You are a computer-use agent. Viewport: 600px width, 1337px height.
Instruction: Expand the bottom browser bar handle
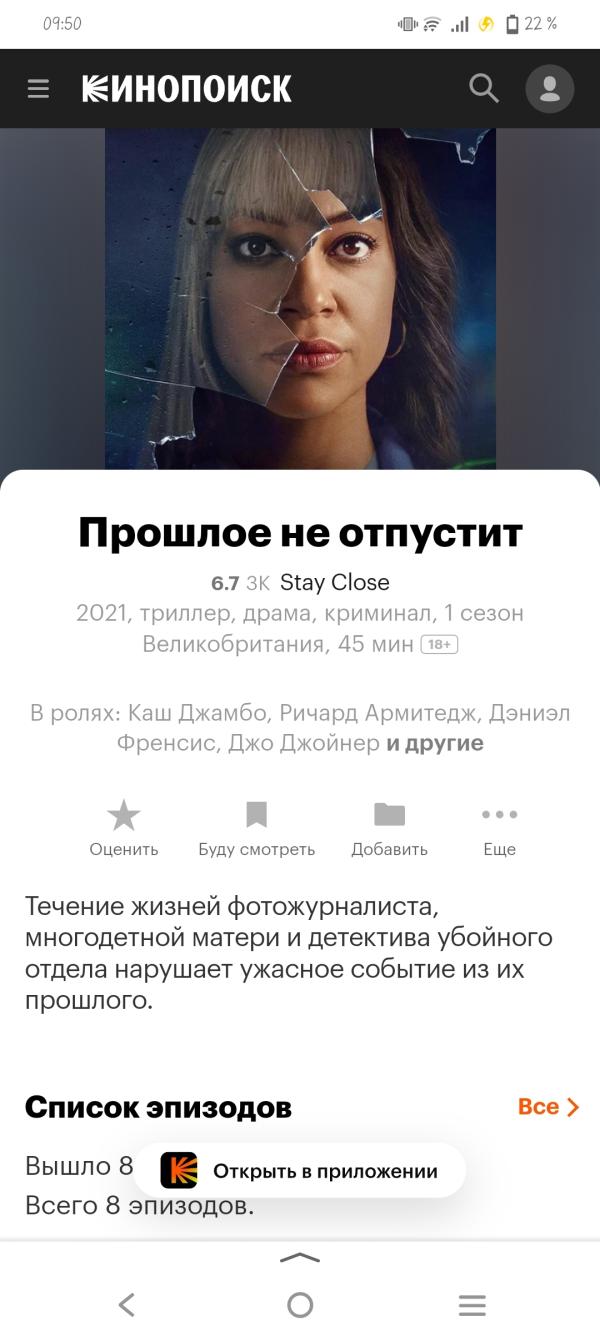pos(300,1258)
